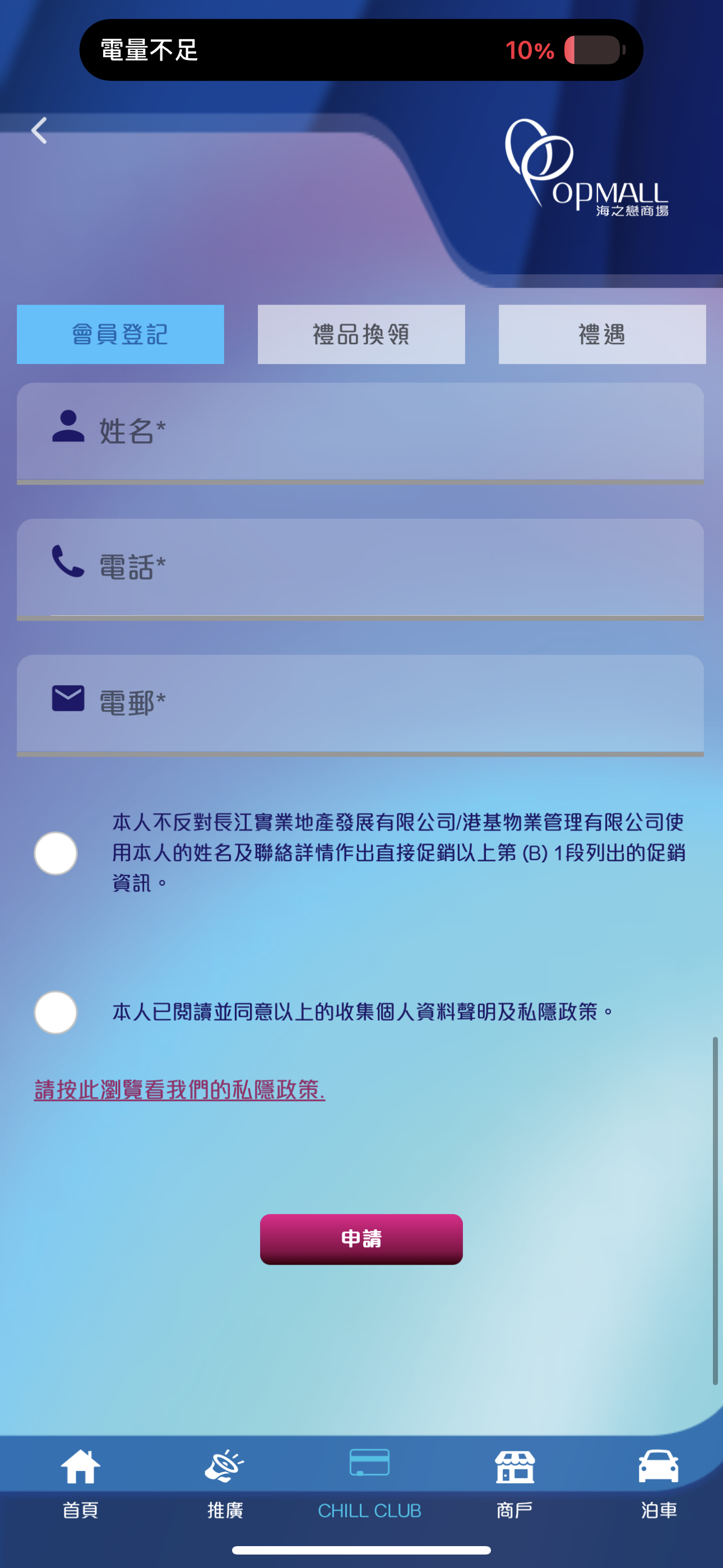Open the 商戶 shops tab
This screenshot has width=723, height=1568.
(x=515, y=1484)
